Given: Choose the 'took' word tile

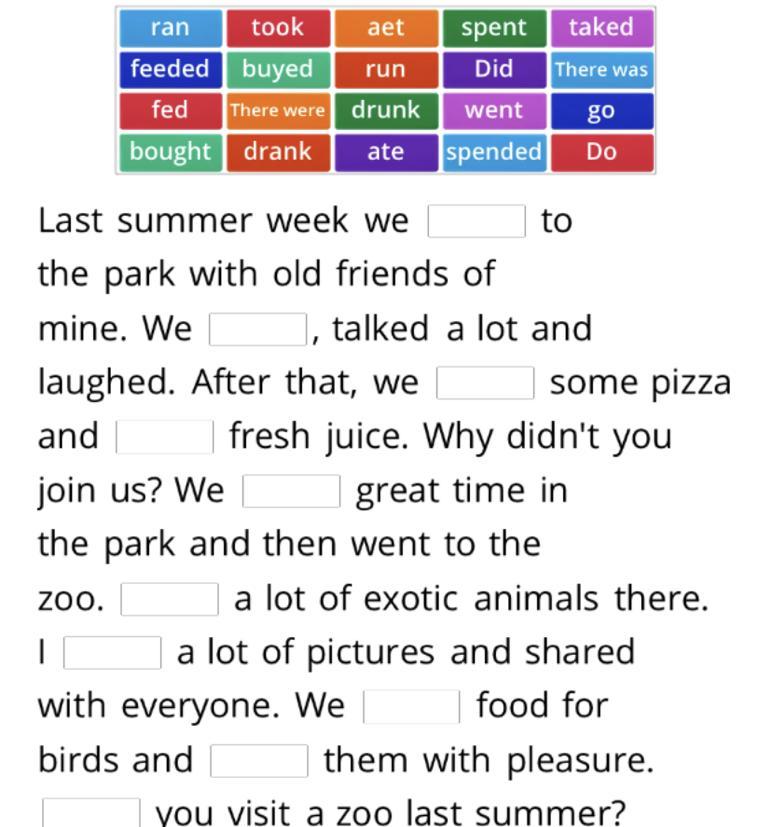Looking at the screenshot, I should 278,28.
